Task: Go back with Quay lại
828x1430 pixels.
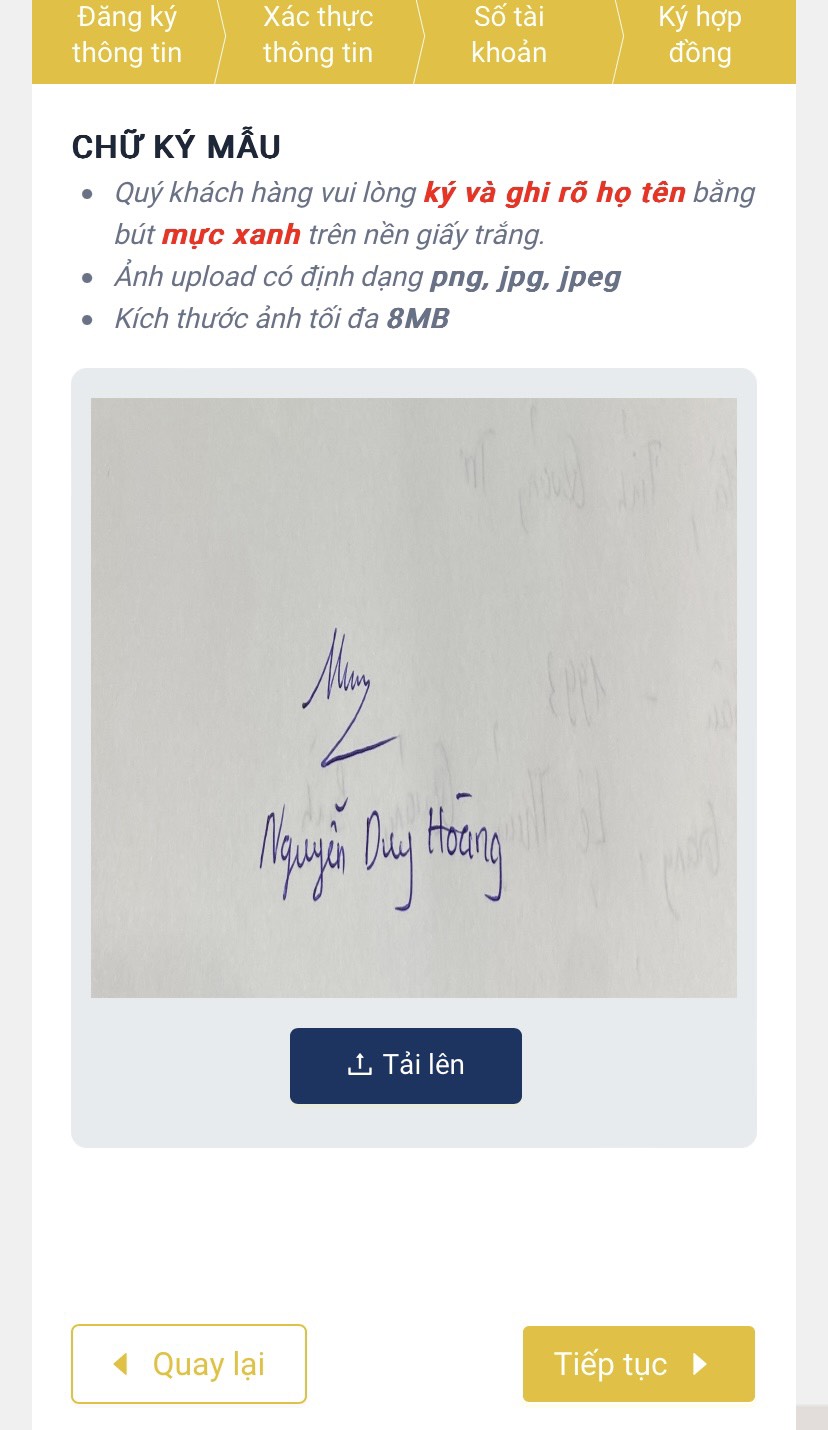Action: tap(189, 1364)
